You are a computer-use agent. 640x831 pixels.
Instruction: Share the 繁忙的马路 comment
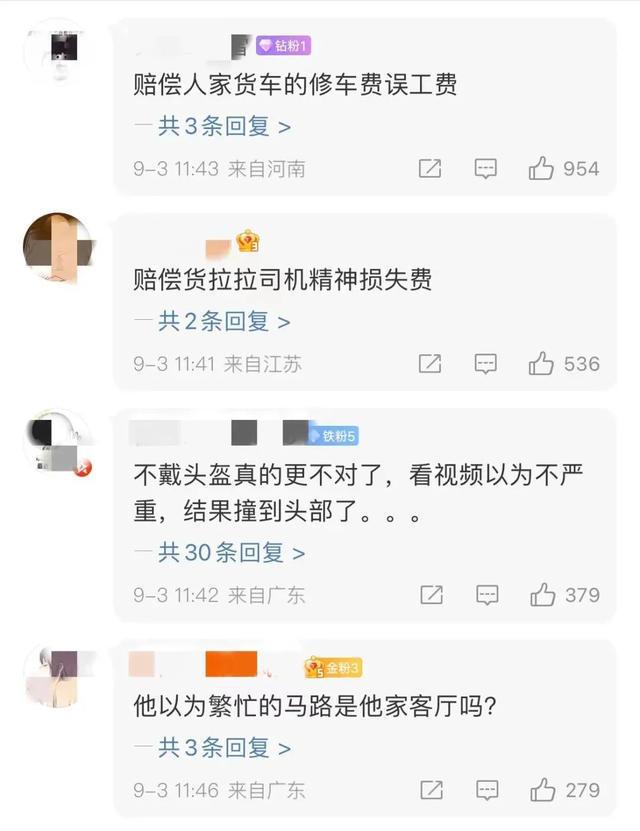pos(431,790)
